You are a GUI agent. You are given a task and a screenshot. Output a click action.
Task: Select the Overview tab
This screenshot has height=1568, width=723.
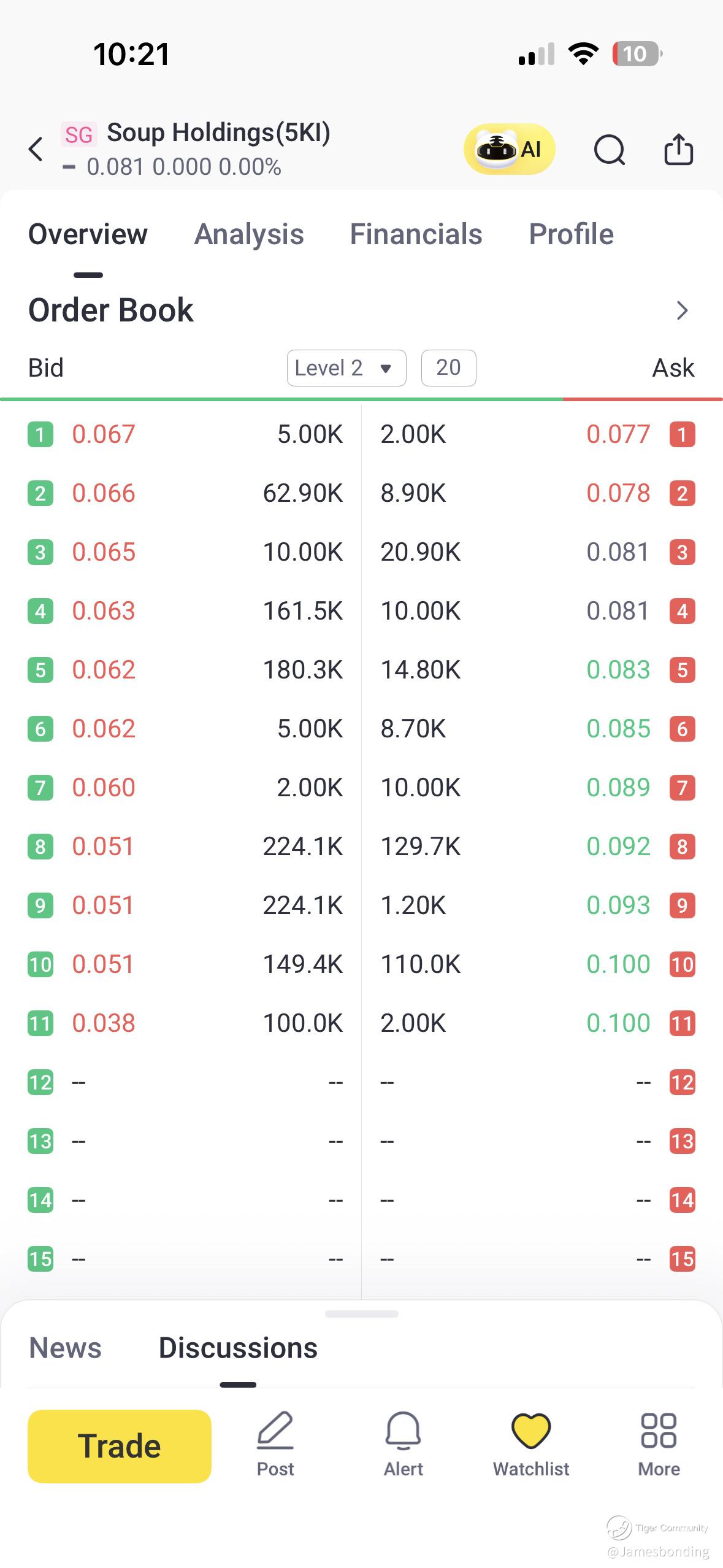click(x=88, y=234)
